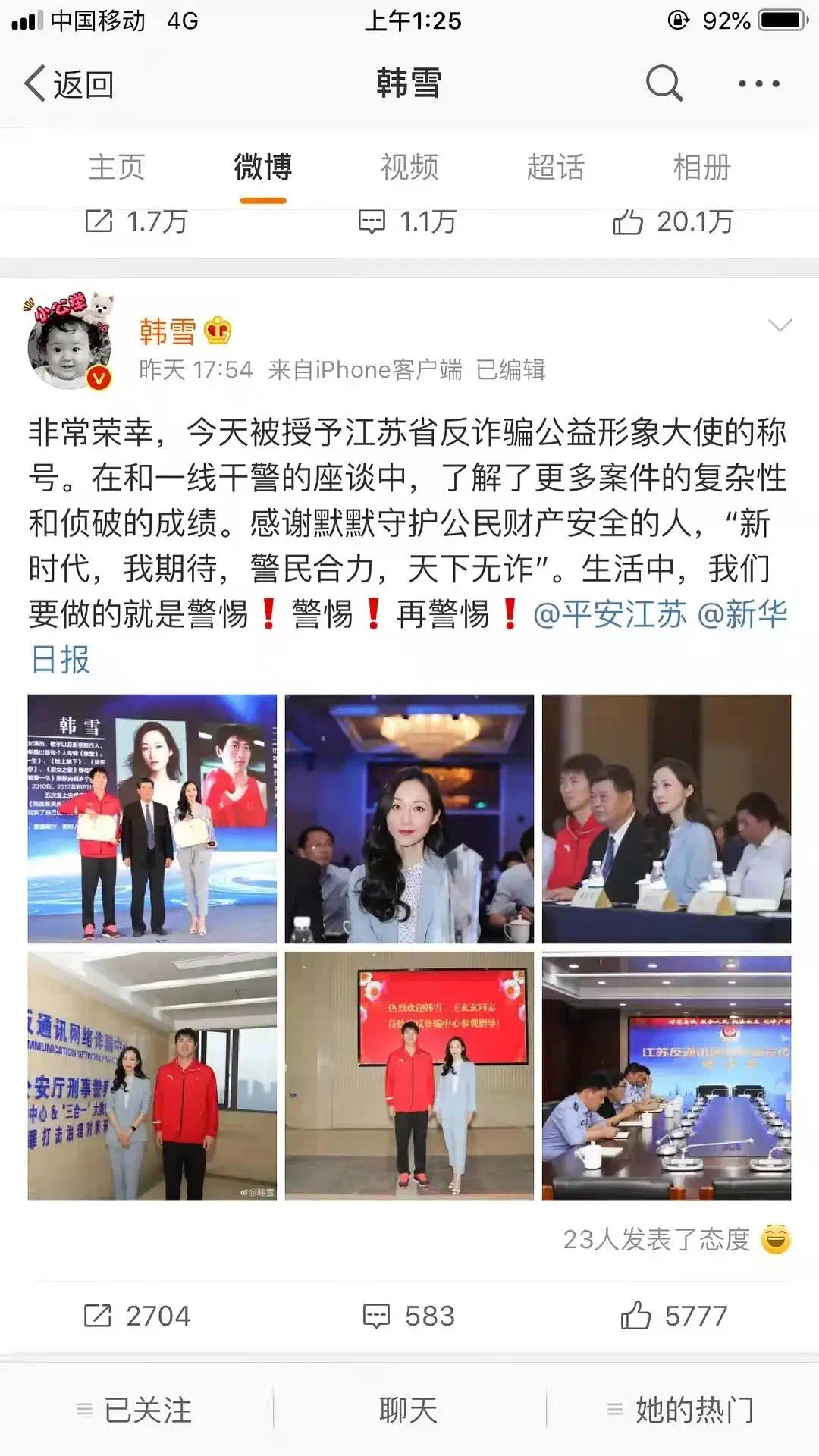Switch to the 相册 tab
The height and width of the screenshot is (1456, 819).
pyautogui.click(x=702, y=167)
